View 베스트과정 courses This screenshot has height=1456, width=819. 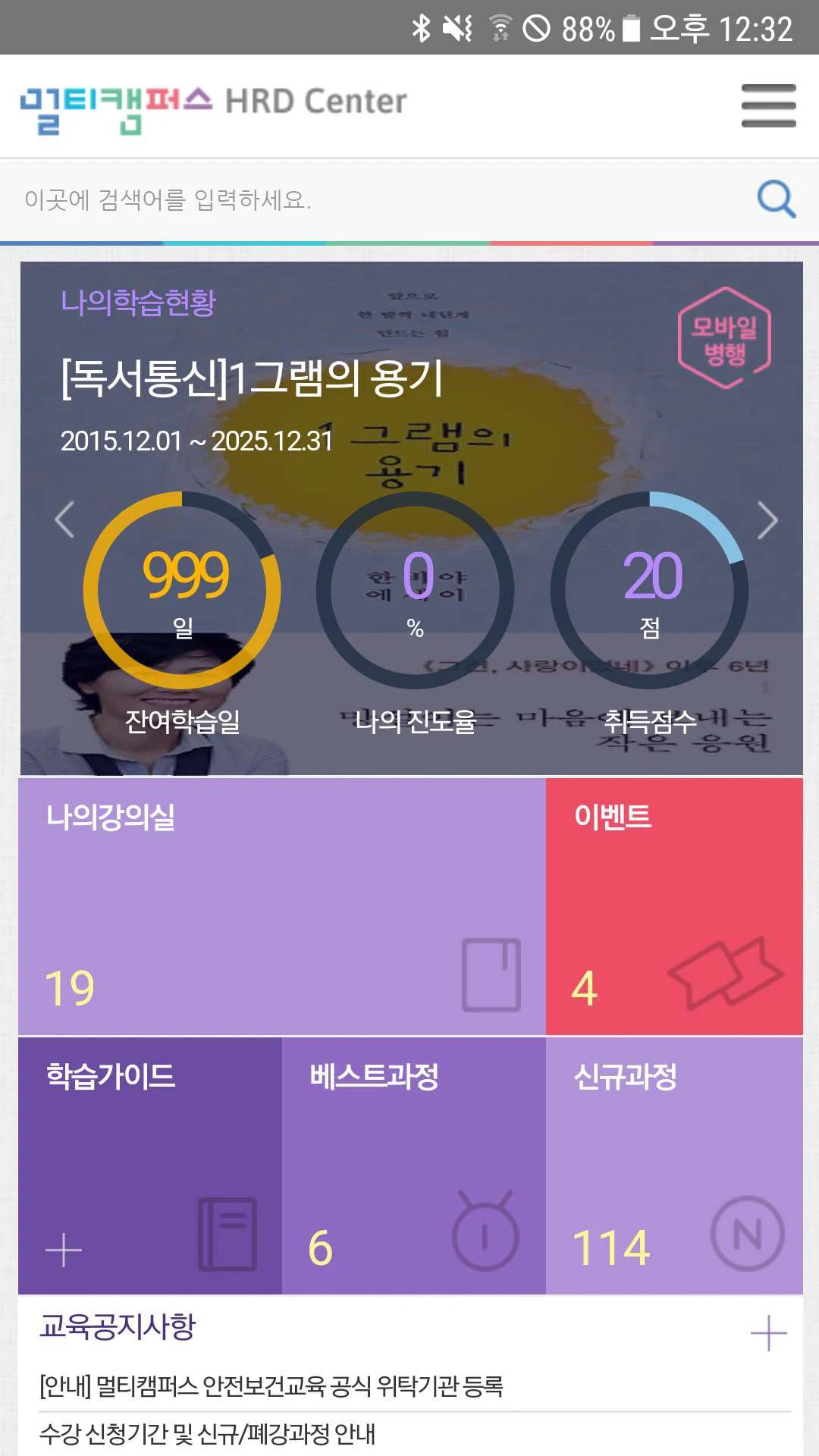point(413,1166)
